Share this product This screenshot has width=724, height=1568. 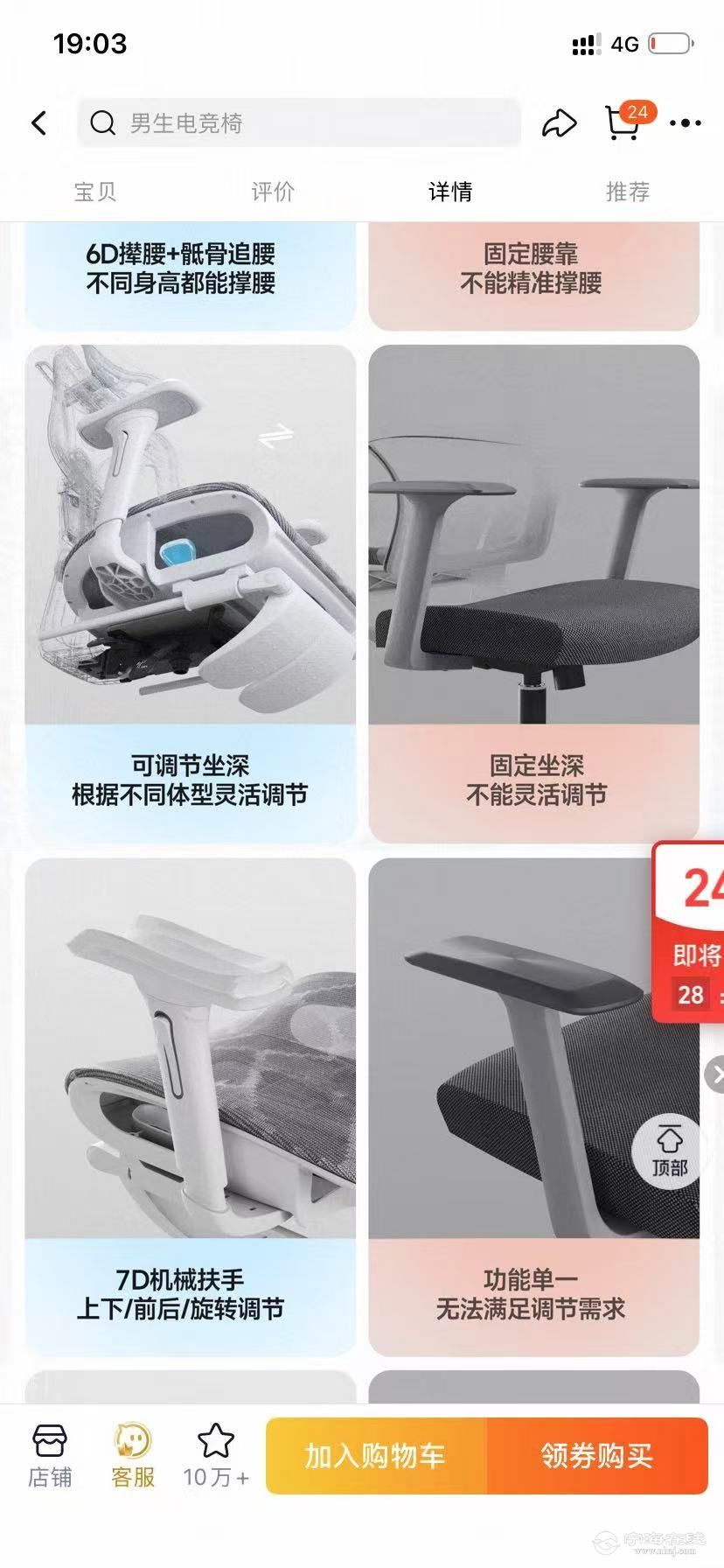pos(559,123)
